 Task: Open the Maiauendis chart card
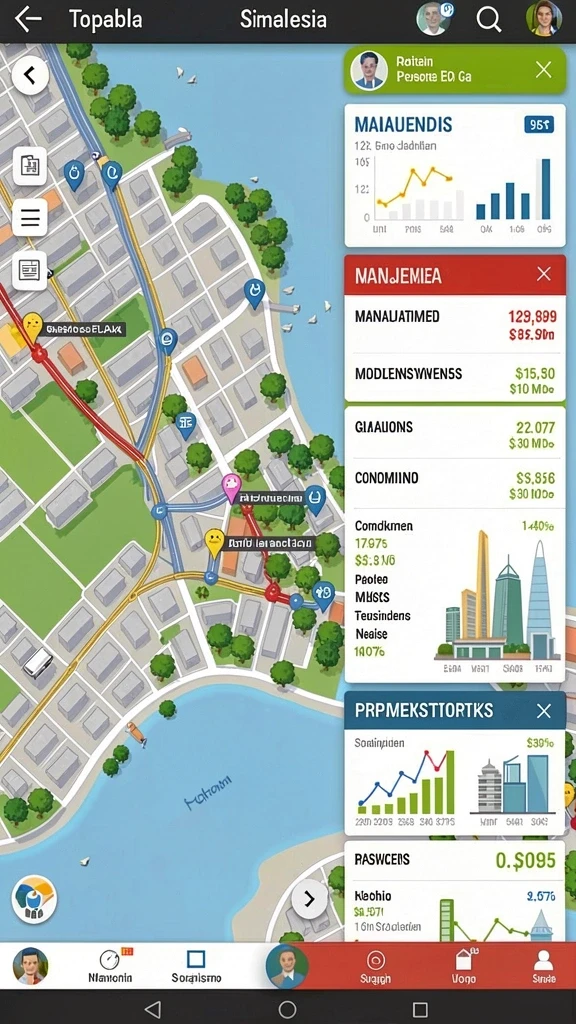(455, 175)
